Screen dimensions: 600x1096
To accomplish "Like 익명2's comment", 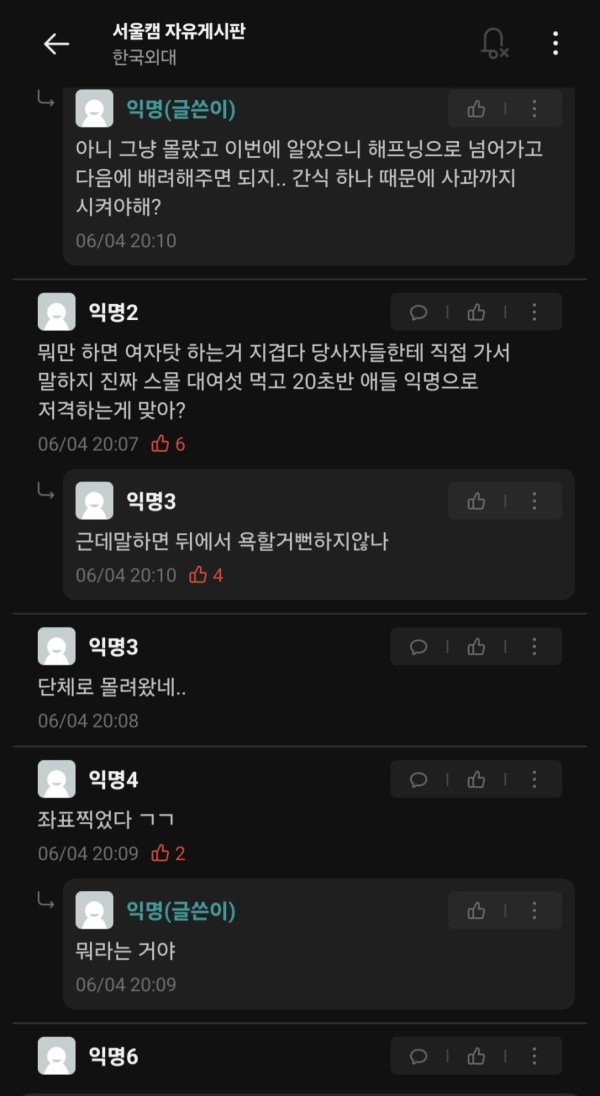I will click(476, 312).
